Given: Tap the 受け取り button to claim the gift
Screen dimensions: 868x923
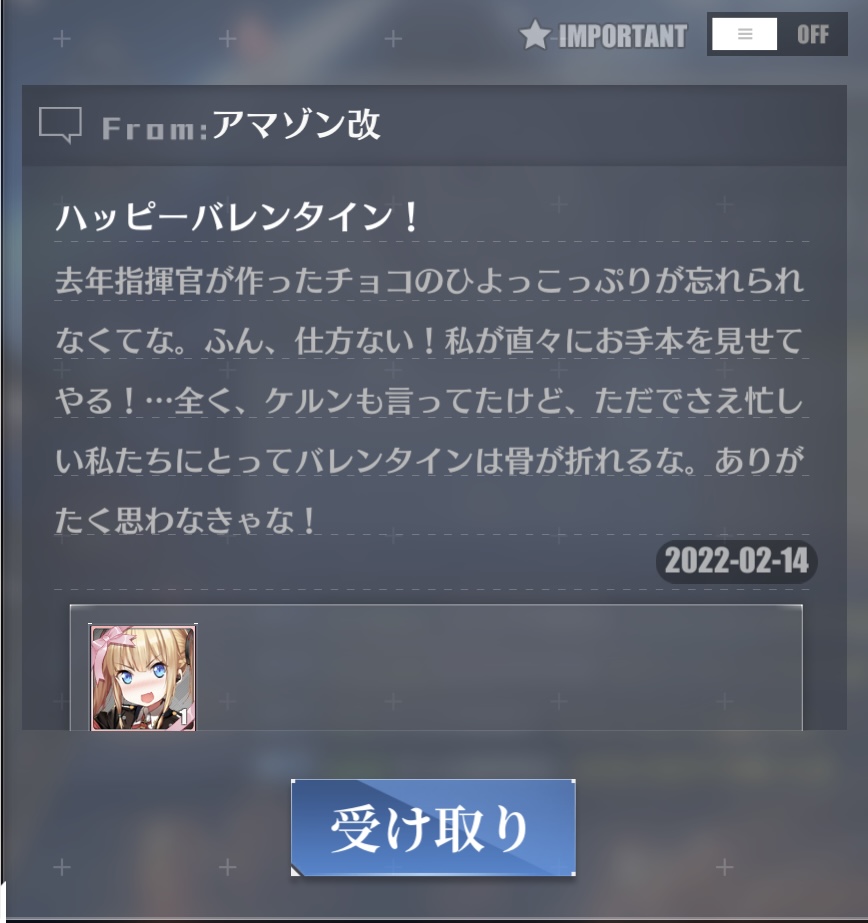Looking at the screenshot, I should [433, 828].
